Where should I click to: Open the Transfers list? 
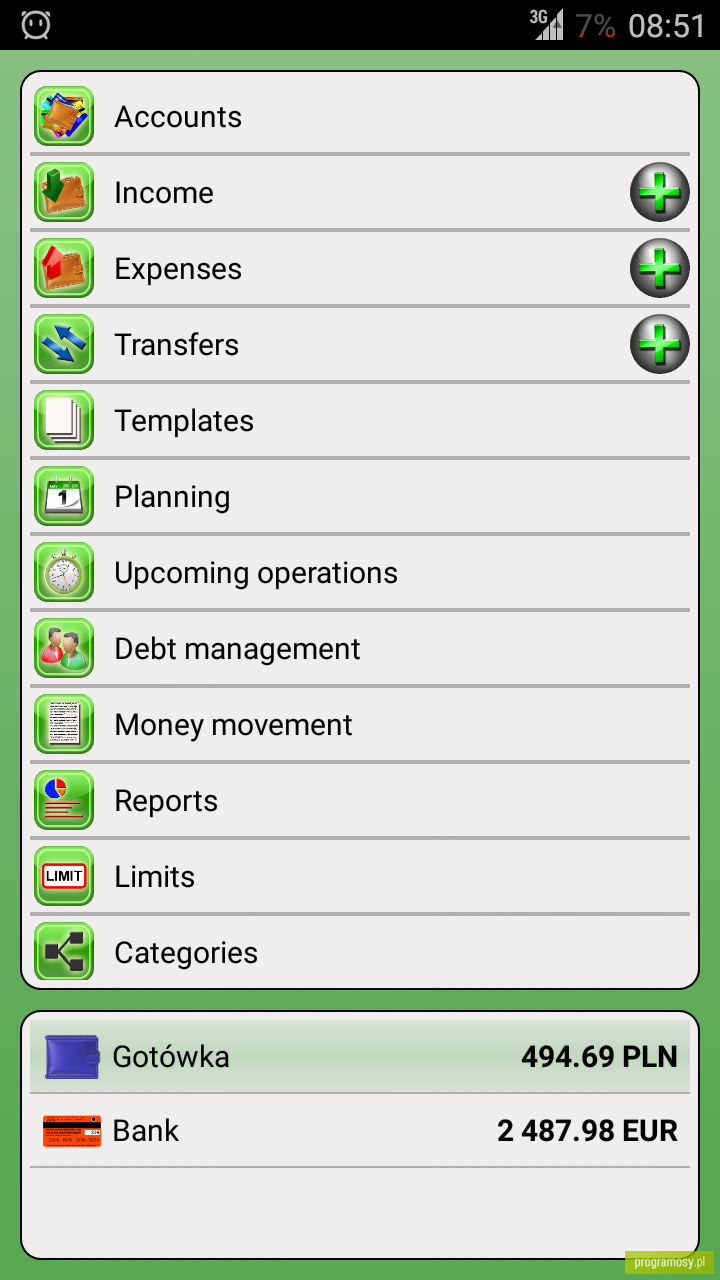(x=328, y=344)
